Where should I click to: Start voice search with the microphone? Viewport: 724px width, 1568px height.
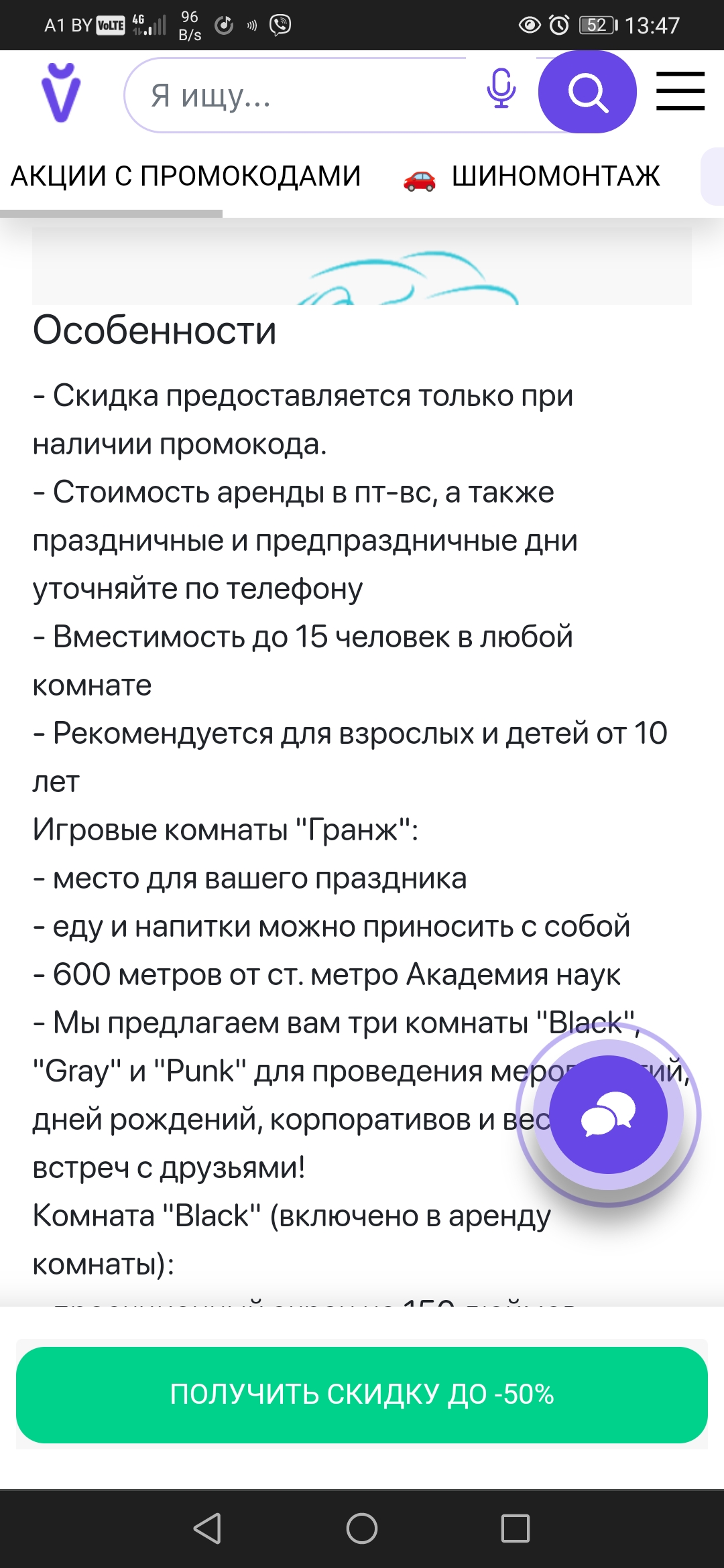point(501,89)
